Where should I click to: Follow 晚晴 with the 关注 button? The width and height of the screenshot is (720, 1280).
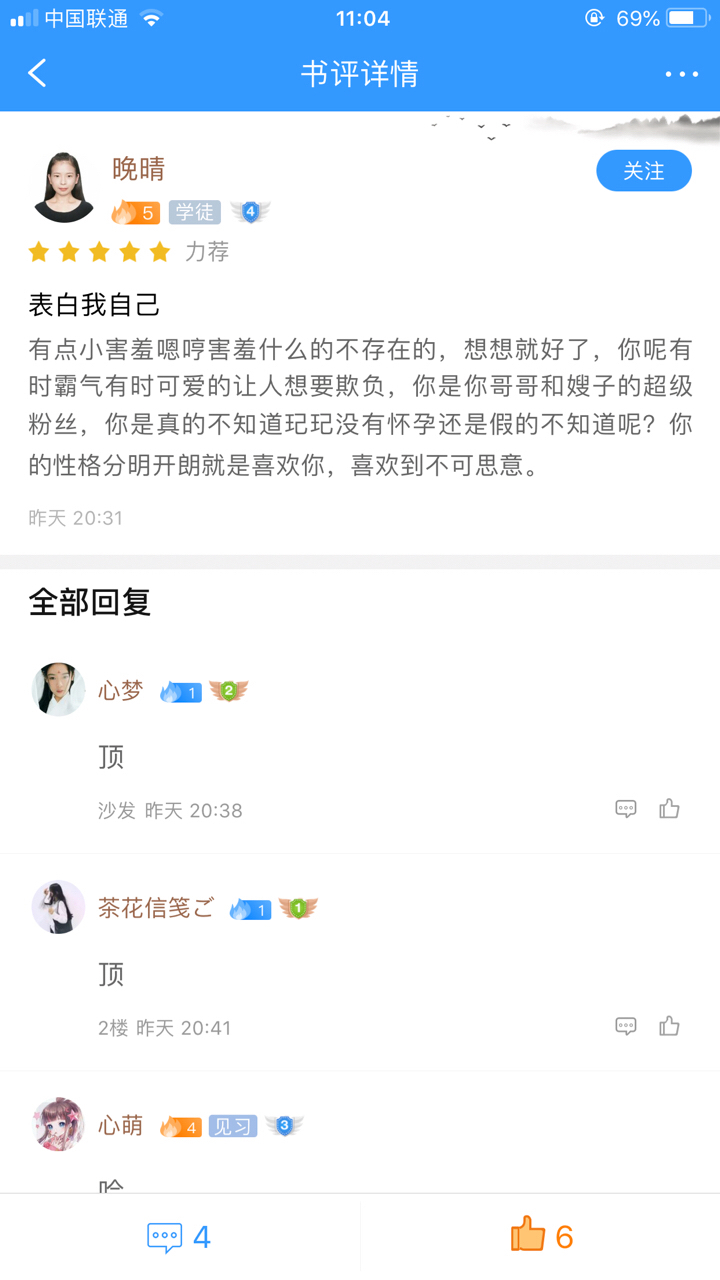click(x=644, y=171)
